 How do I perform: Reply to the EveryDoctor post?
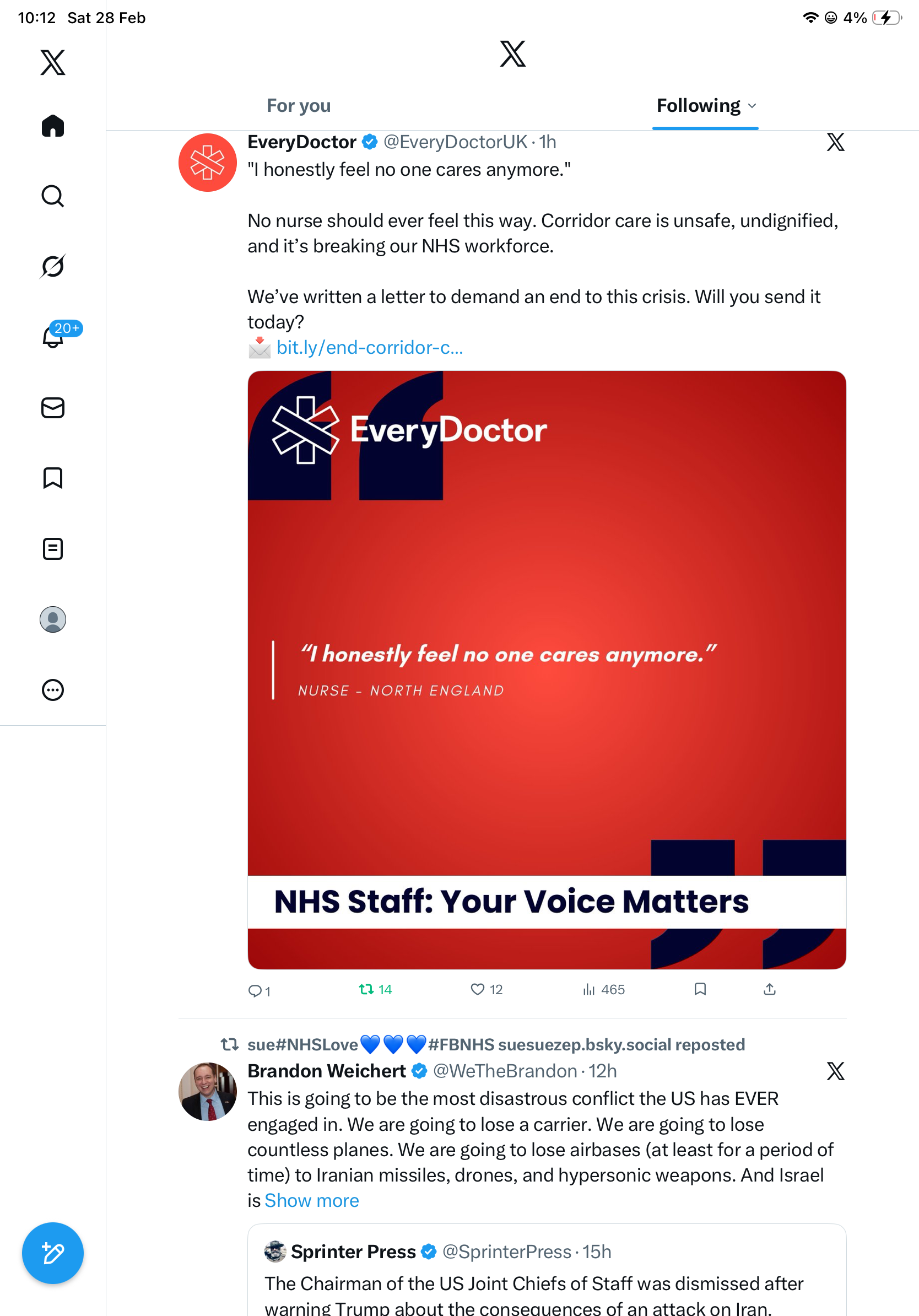[x=255, y=990]
